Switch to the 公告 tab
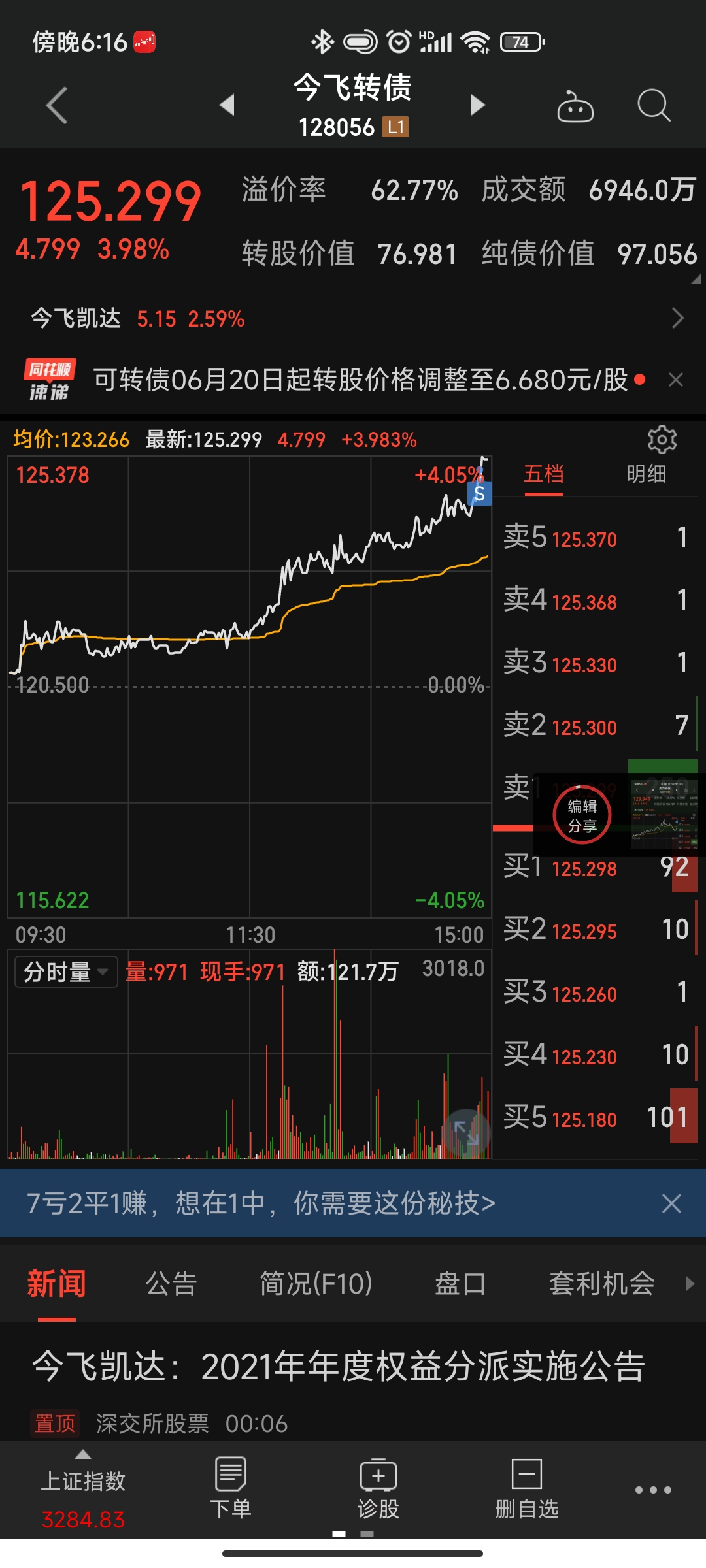Viewport: 706px width, 1568px height. pyautogui.click(x=171, y=1284)
